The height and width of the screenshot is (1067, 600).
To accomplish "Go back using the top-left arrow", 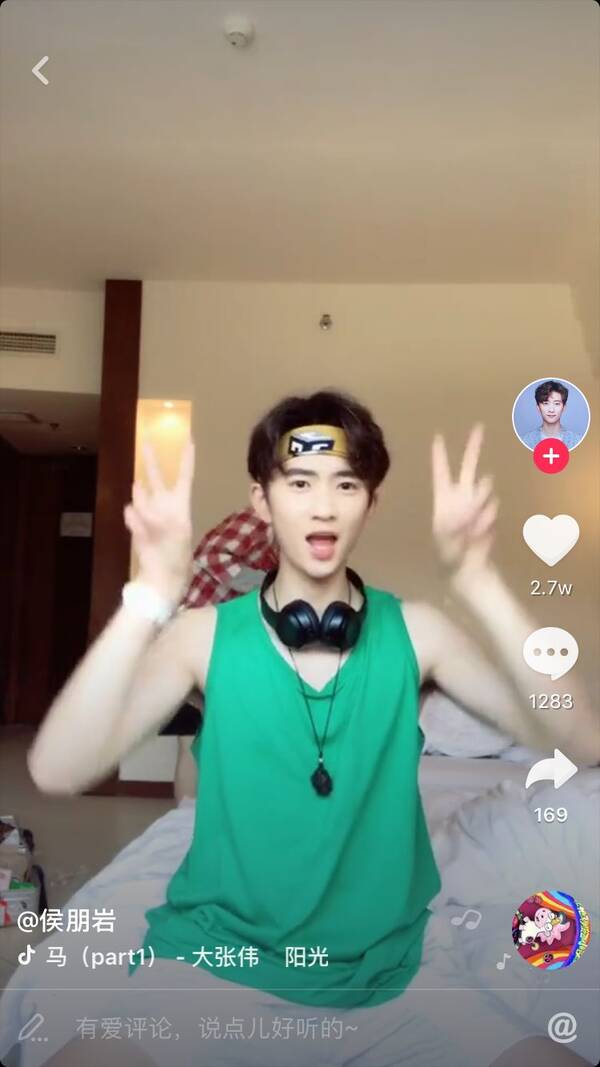I will pyautogui.click(x=40, y=70).
